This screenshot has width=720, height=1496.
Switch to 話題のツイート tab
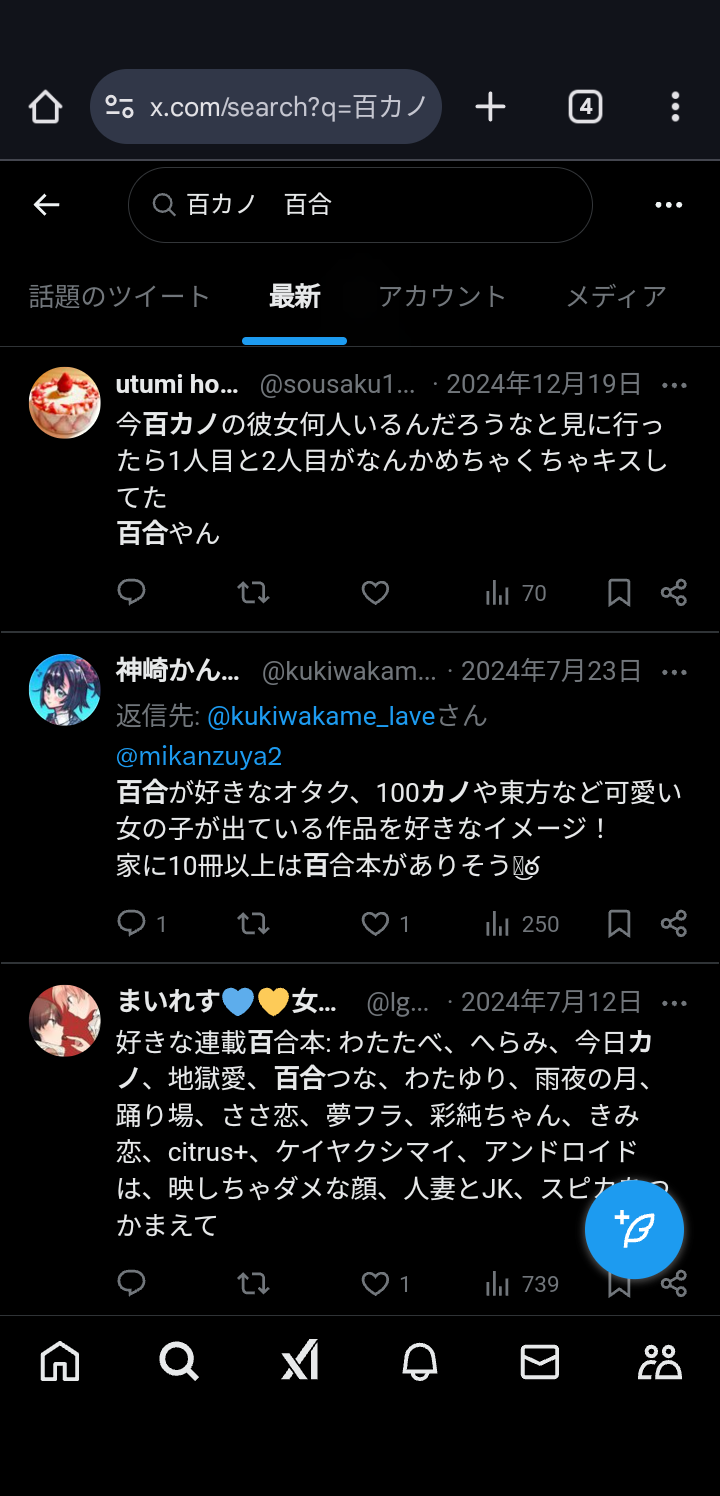point(120,297)
